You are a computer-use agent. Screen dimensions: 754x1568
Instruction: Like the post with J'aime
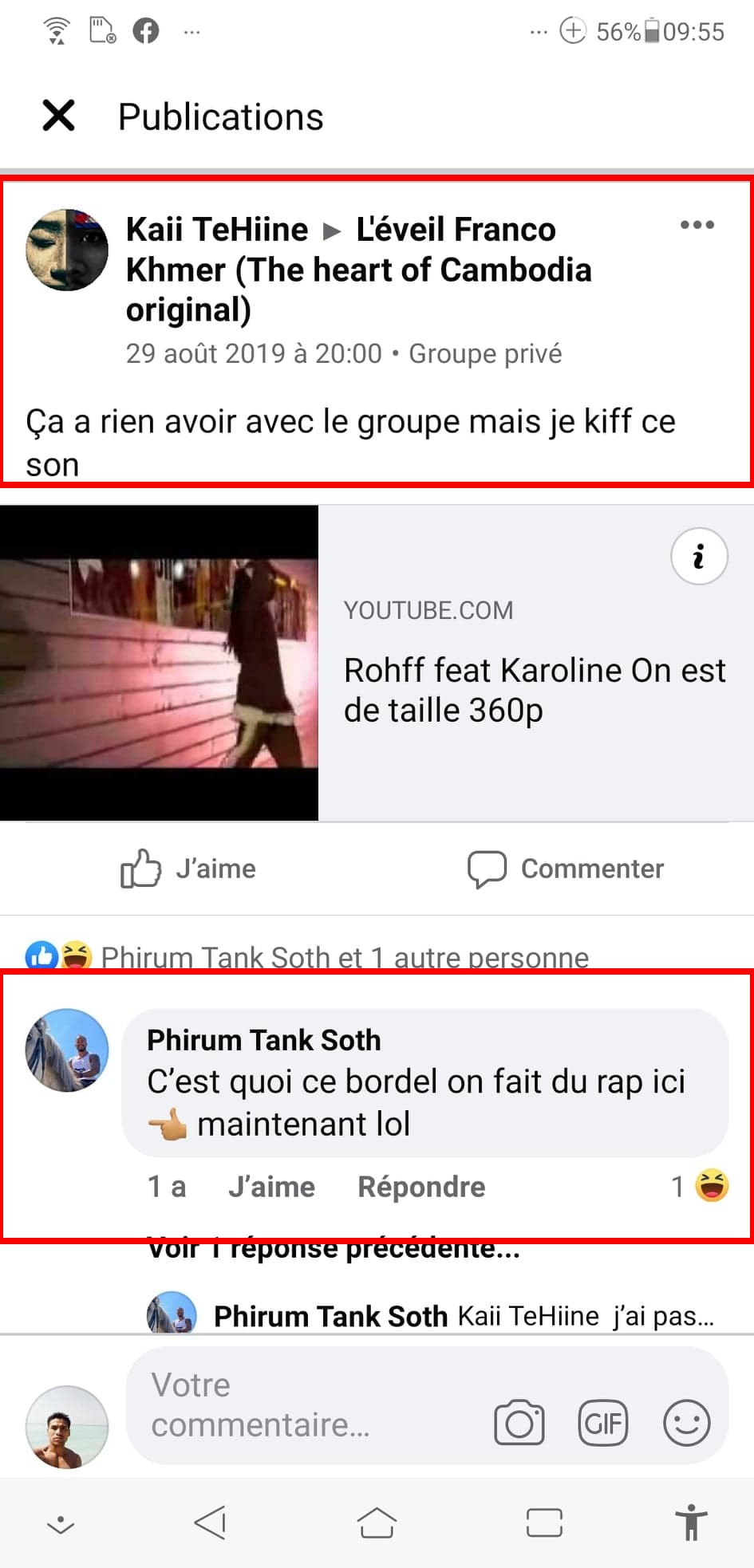[188, 869]
